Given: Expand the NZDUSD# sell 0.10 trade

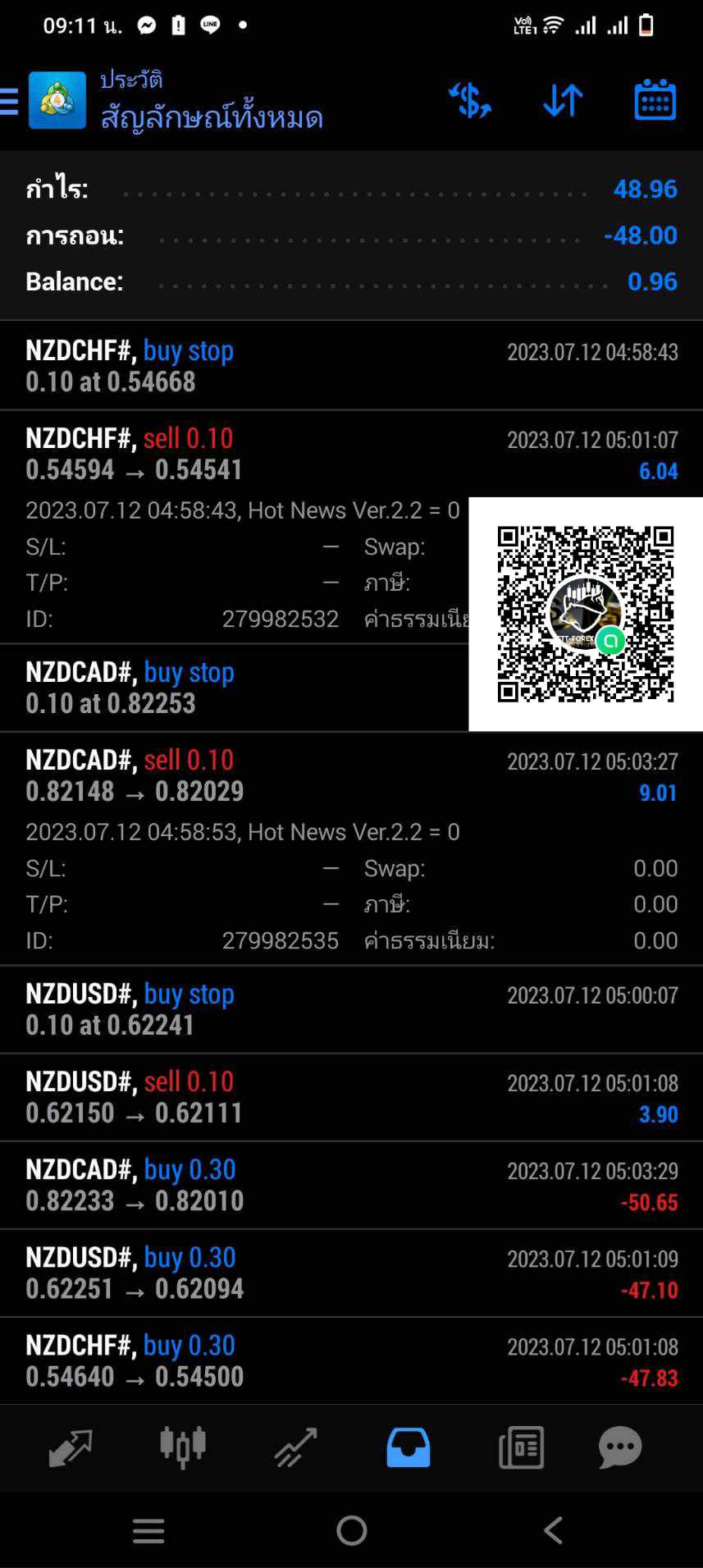Looking at the screenshot, I should (x=351, y=1098).
